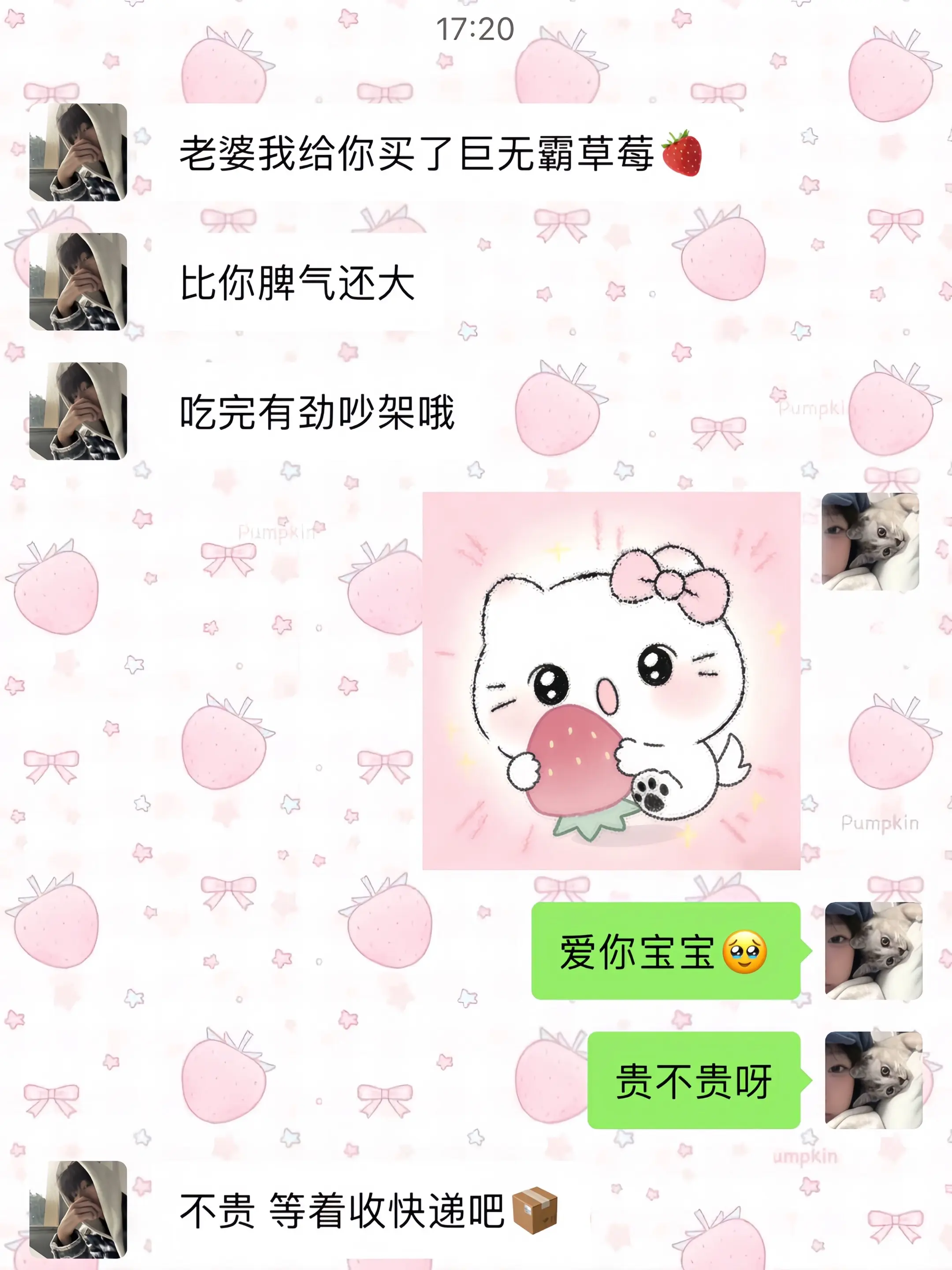Click the '比你脾气还大' message

(x=298, y=284)
